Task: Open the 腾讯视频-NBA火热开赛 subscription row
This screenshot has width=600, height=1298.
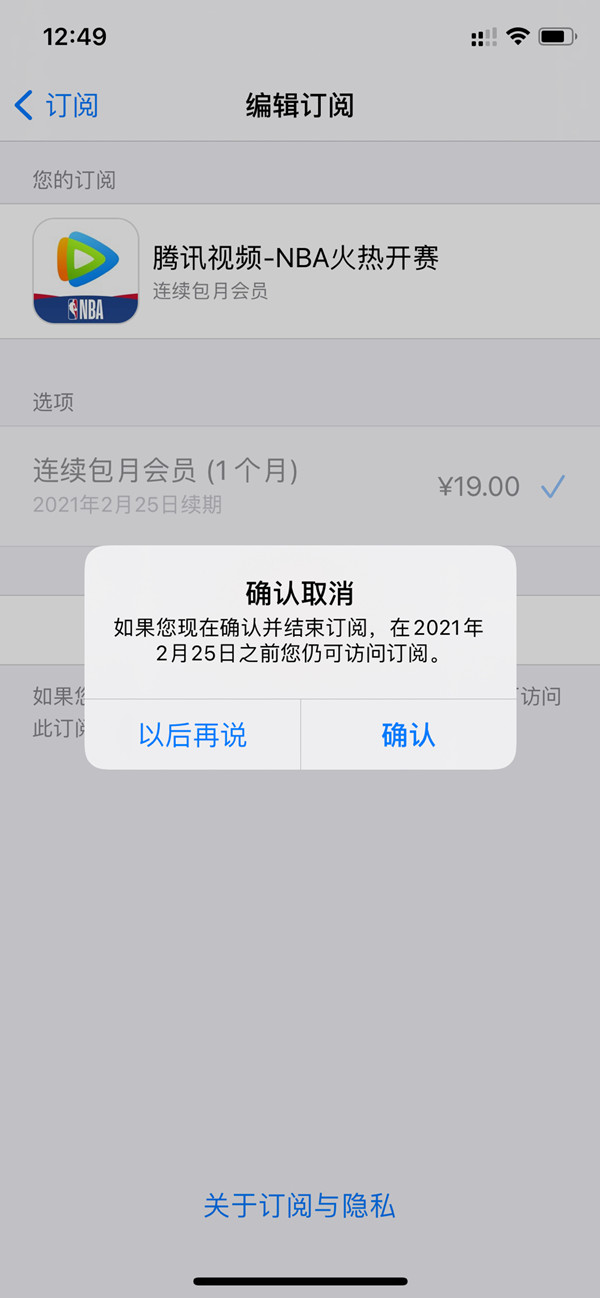Action: (300, 271)
